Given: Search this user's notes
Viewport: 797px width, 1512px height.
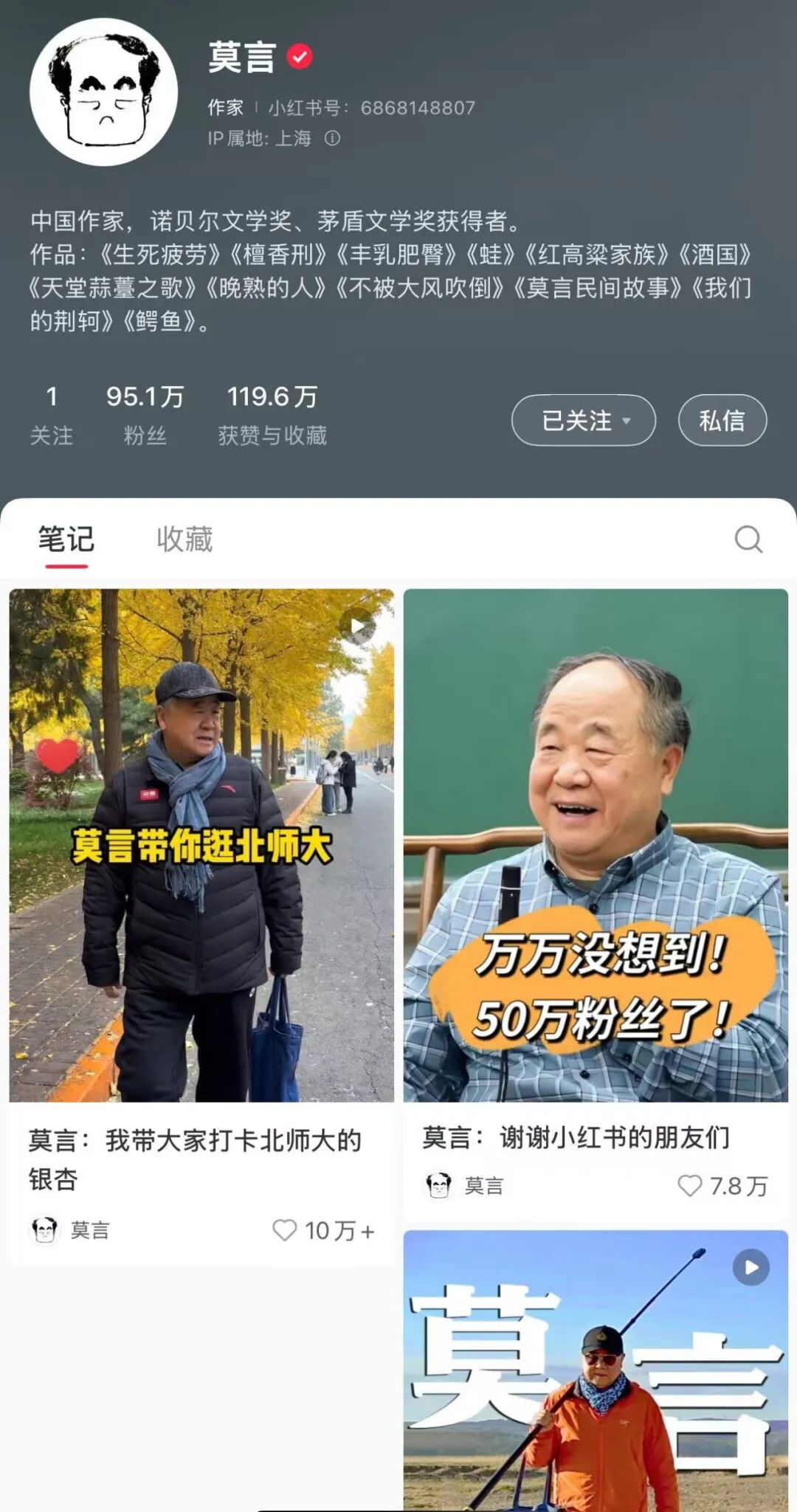Looking at the screenshot, I should [748, 539].
